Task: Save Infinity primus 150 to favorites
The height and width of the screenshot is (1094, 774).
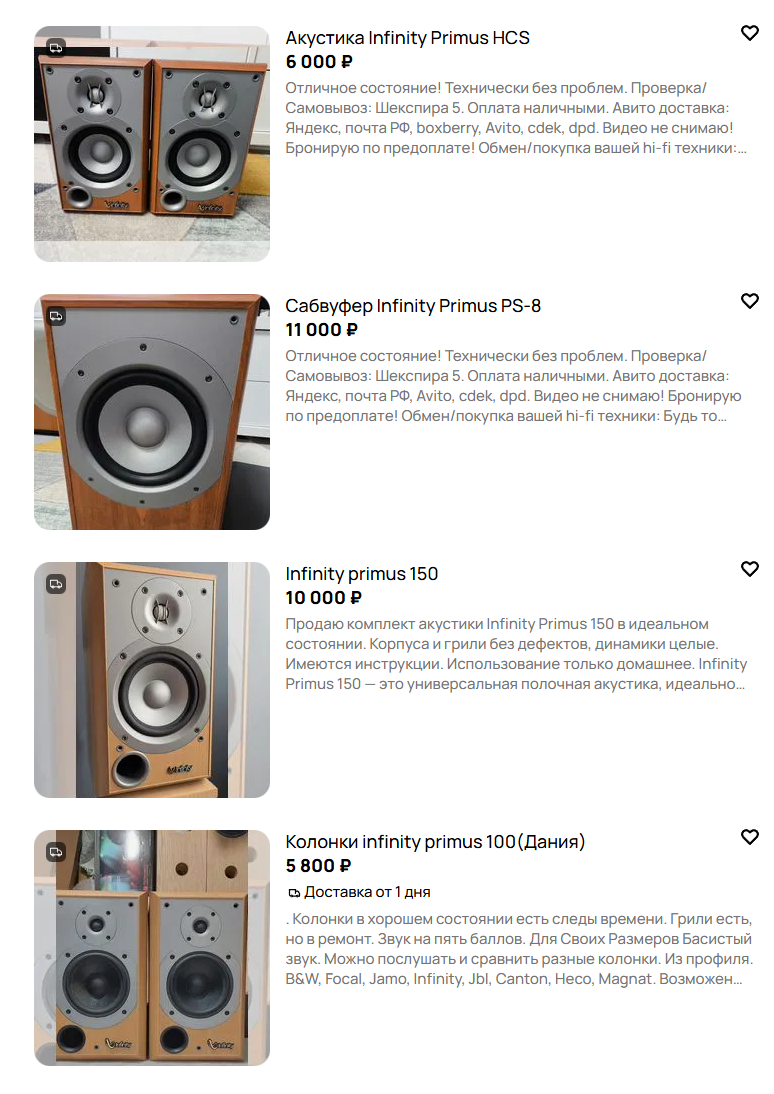Action: click(x=749, y=569)
